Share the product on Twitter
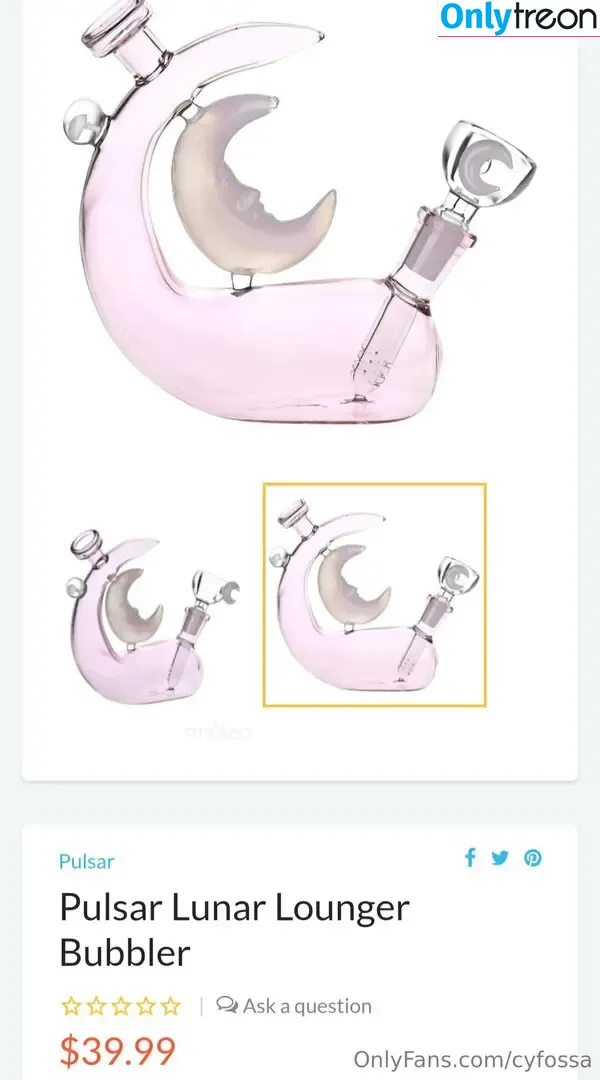This screenshot has width=600, height=1080. click(x=500, y=857)
